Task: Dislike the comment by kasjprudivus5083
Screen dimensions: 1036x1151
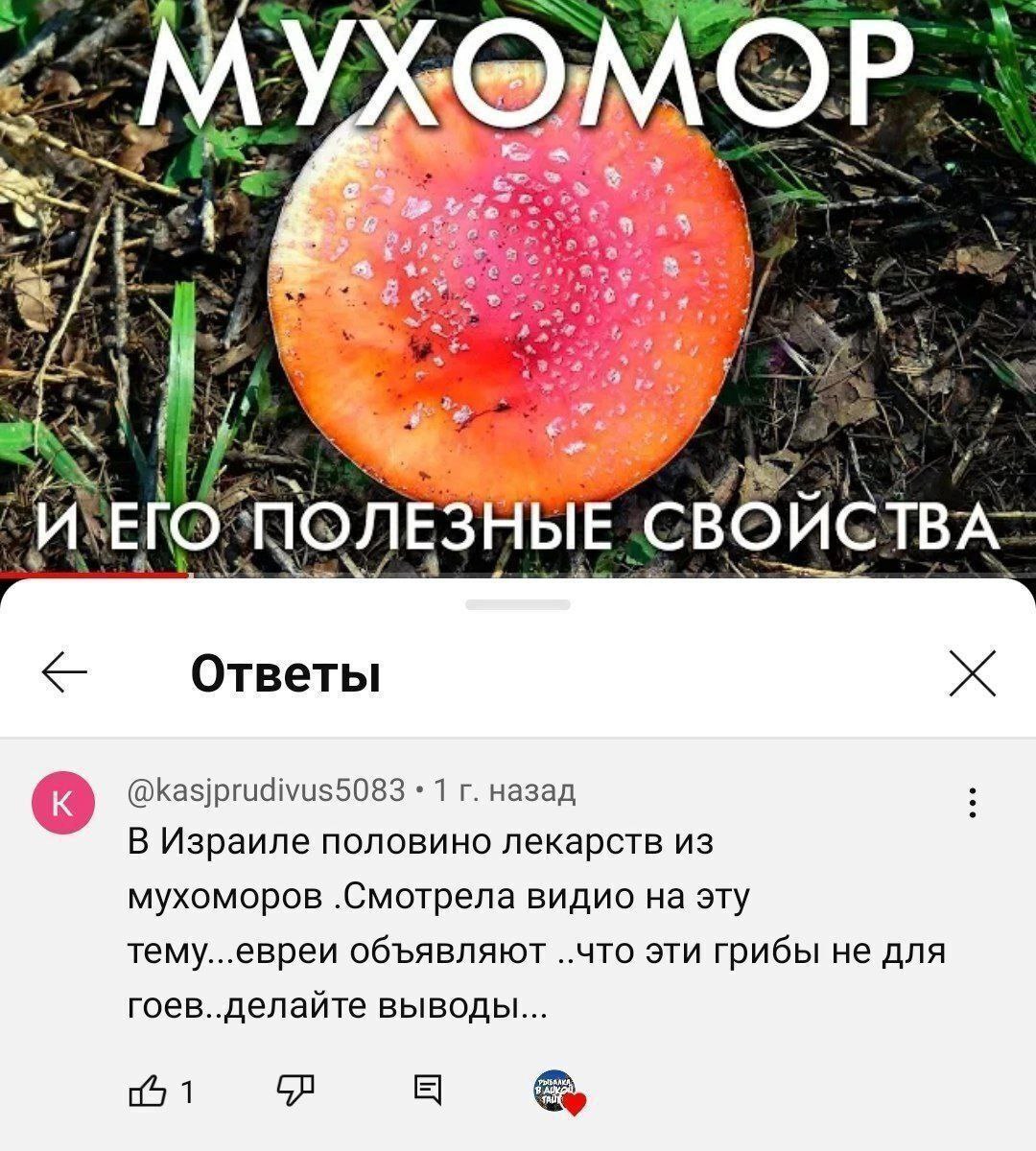Action: [x=295, y=1089]
